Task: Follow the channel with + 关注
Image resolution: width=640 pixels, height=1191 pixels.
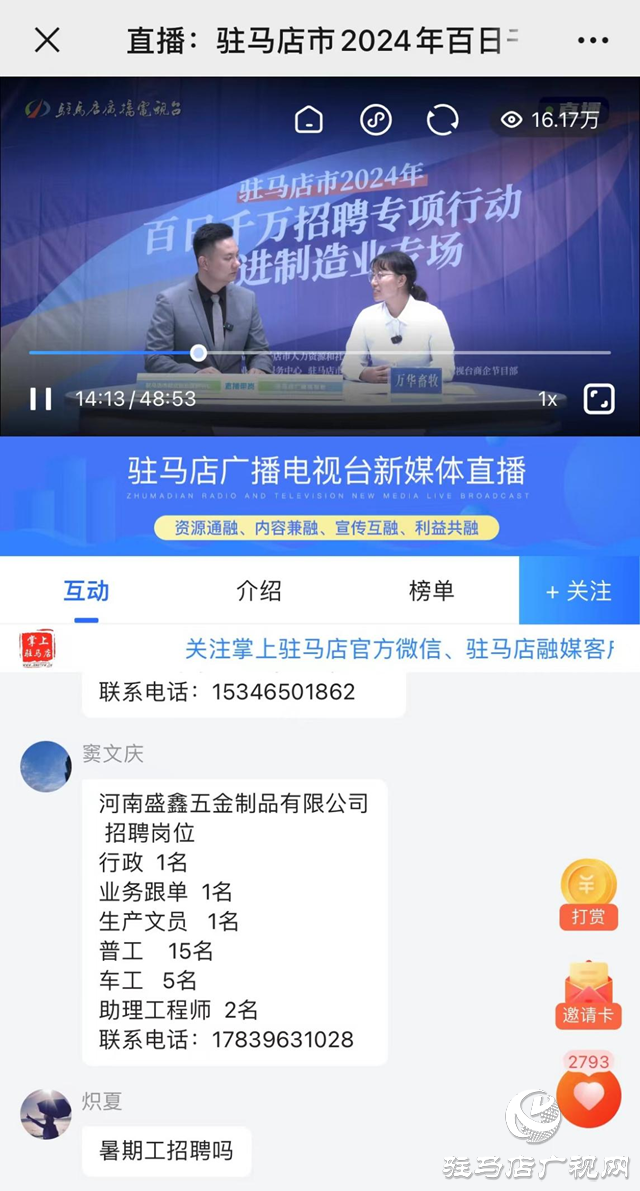Action: [x=579, y=591]
